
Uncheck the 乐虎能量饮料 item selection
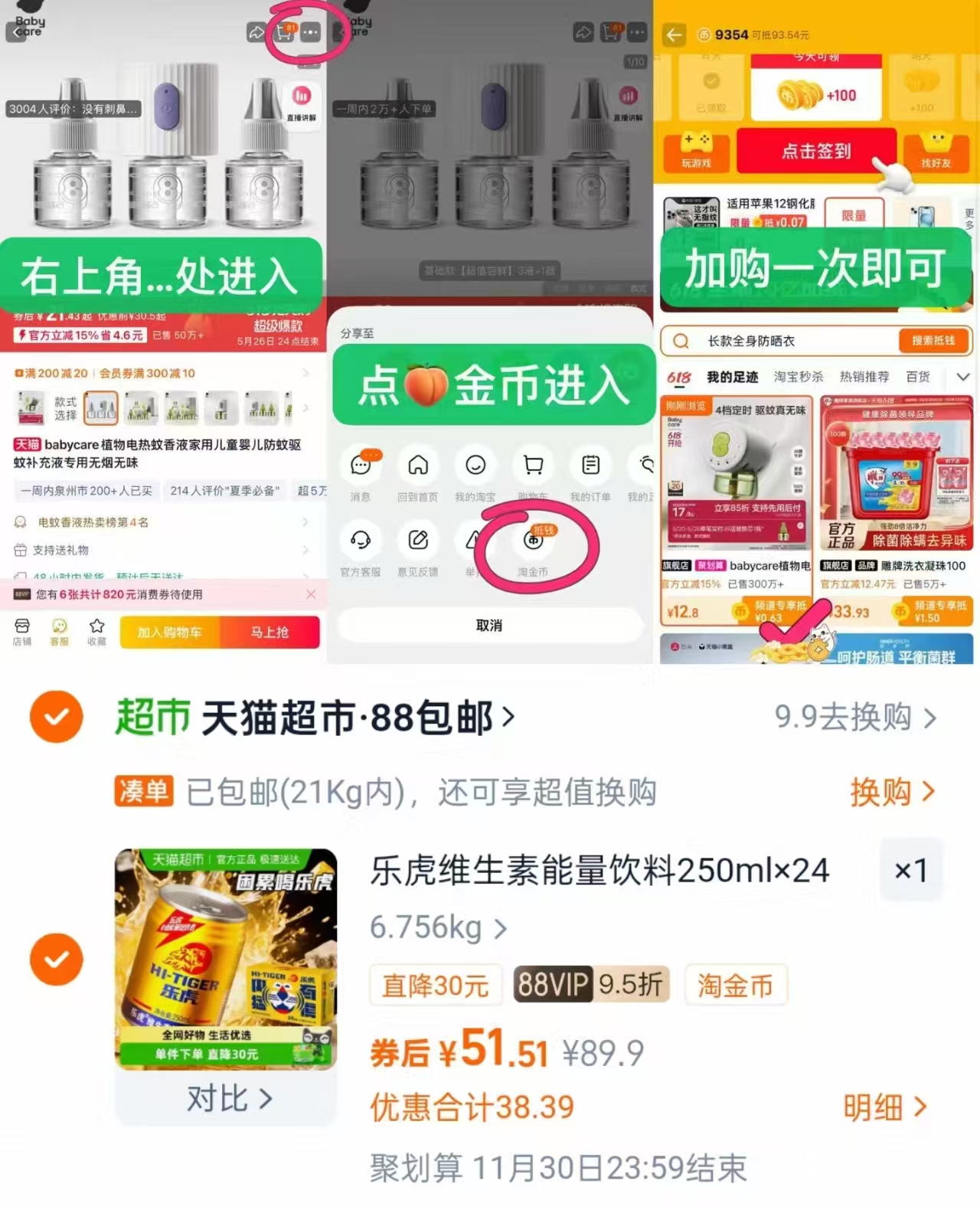tap(56, 958)
